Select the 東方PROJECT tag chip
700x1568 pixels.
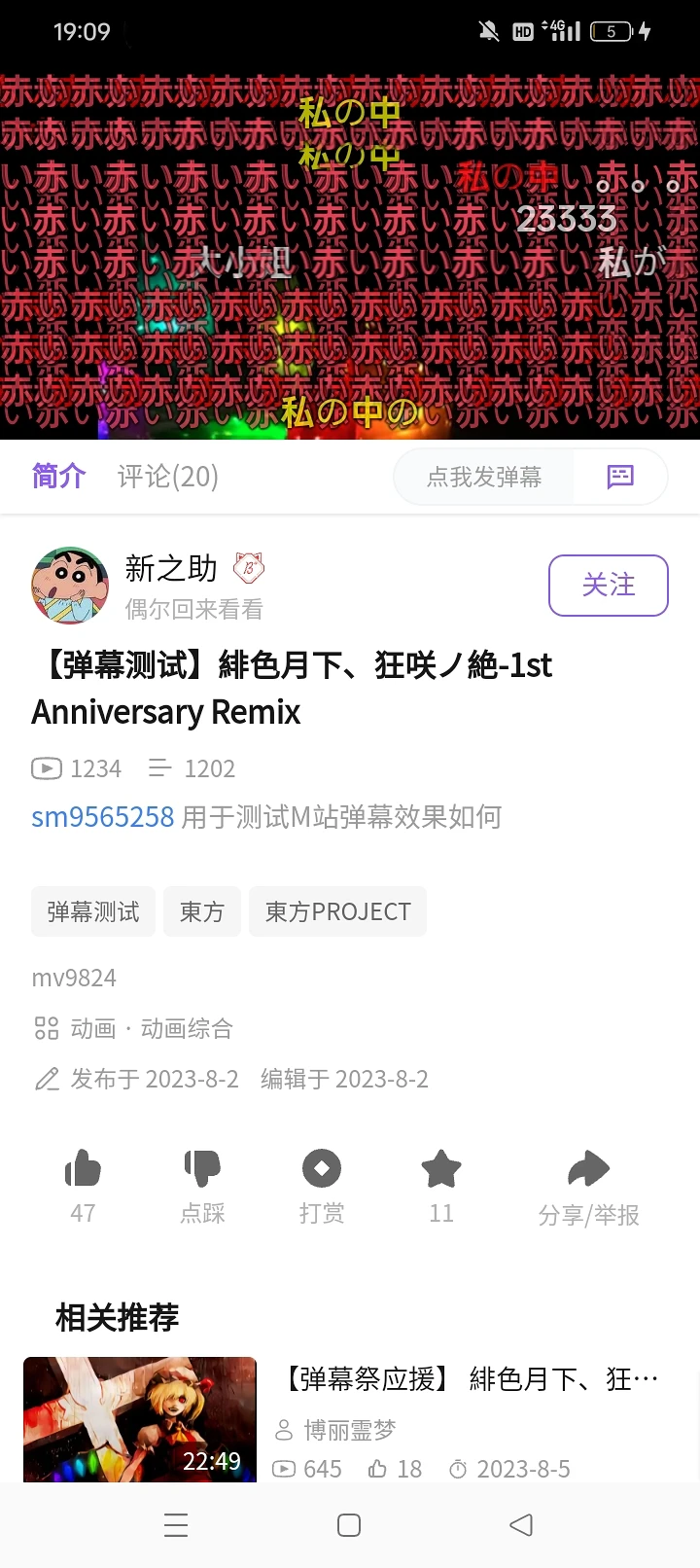[338, 911]
